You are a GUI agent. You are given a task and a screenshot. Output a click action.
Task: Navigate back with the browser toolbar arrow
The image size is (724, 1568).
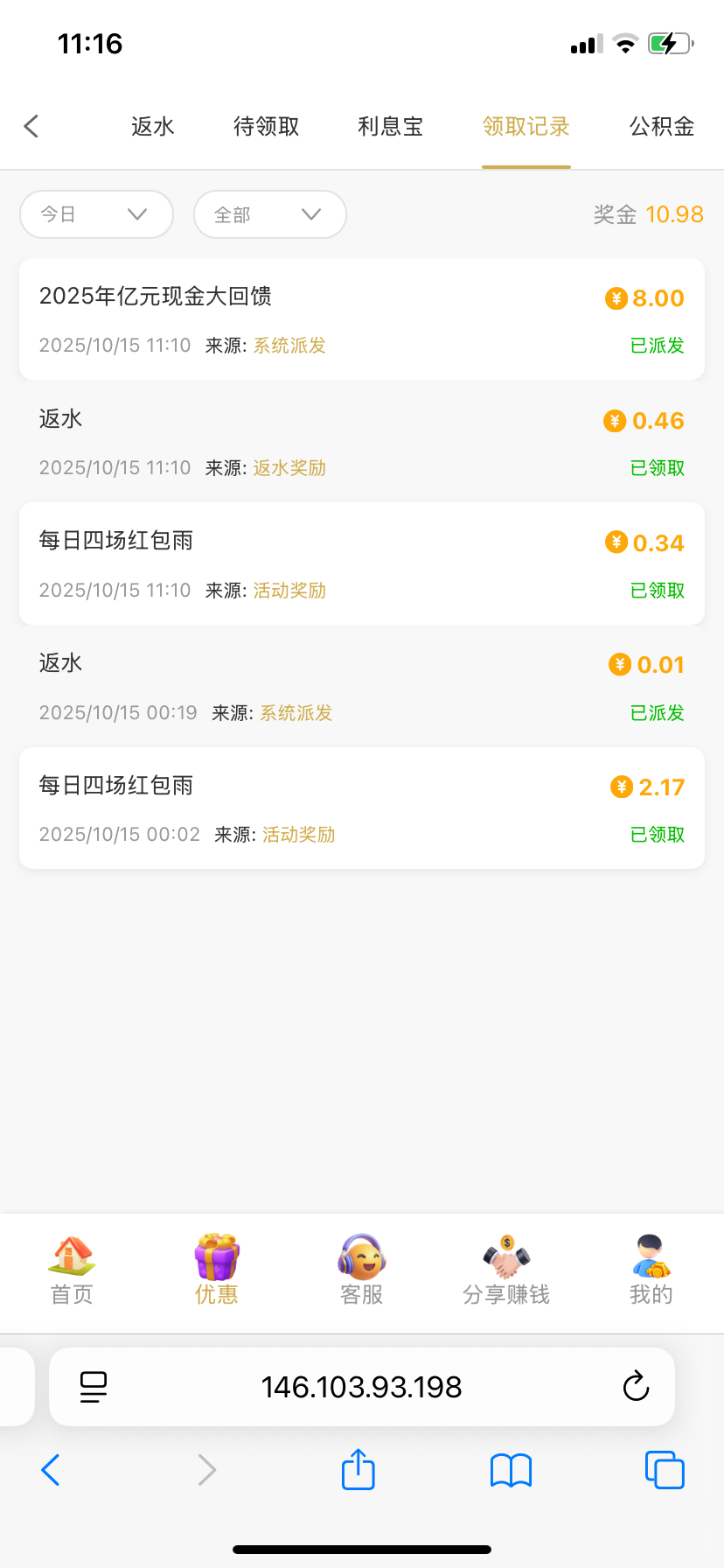pos(51,1470)
